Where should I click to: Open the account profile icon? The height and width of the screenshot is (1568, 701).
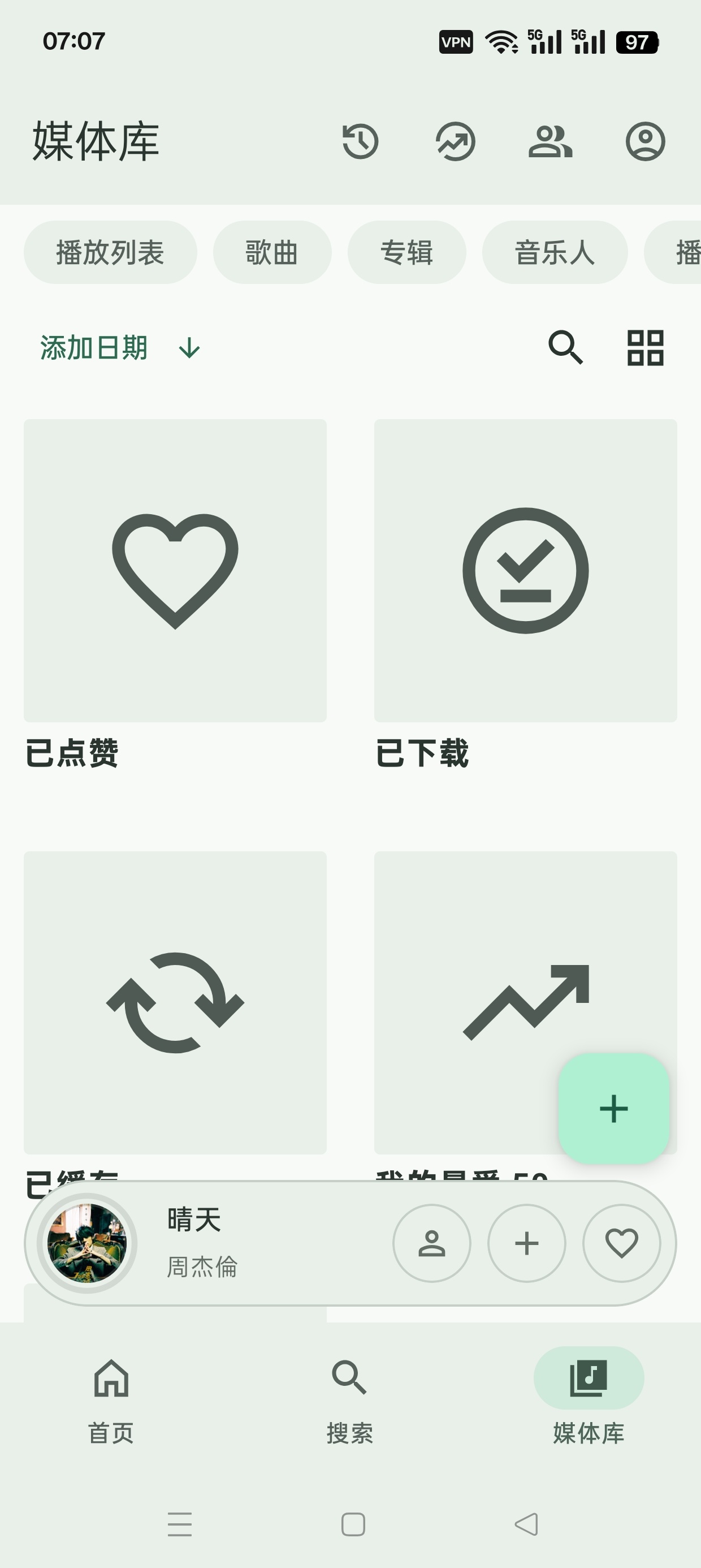point(645,142)
